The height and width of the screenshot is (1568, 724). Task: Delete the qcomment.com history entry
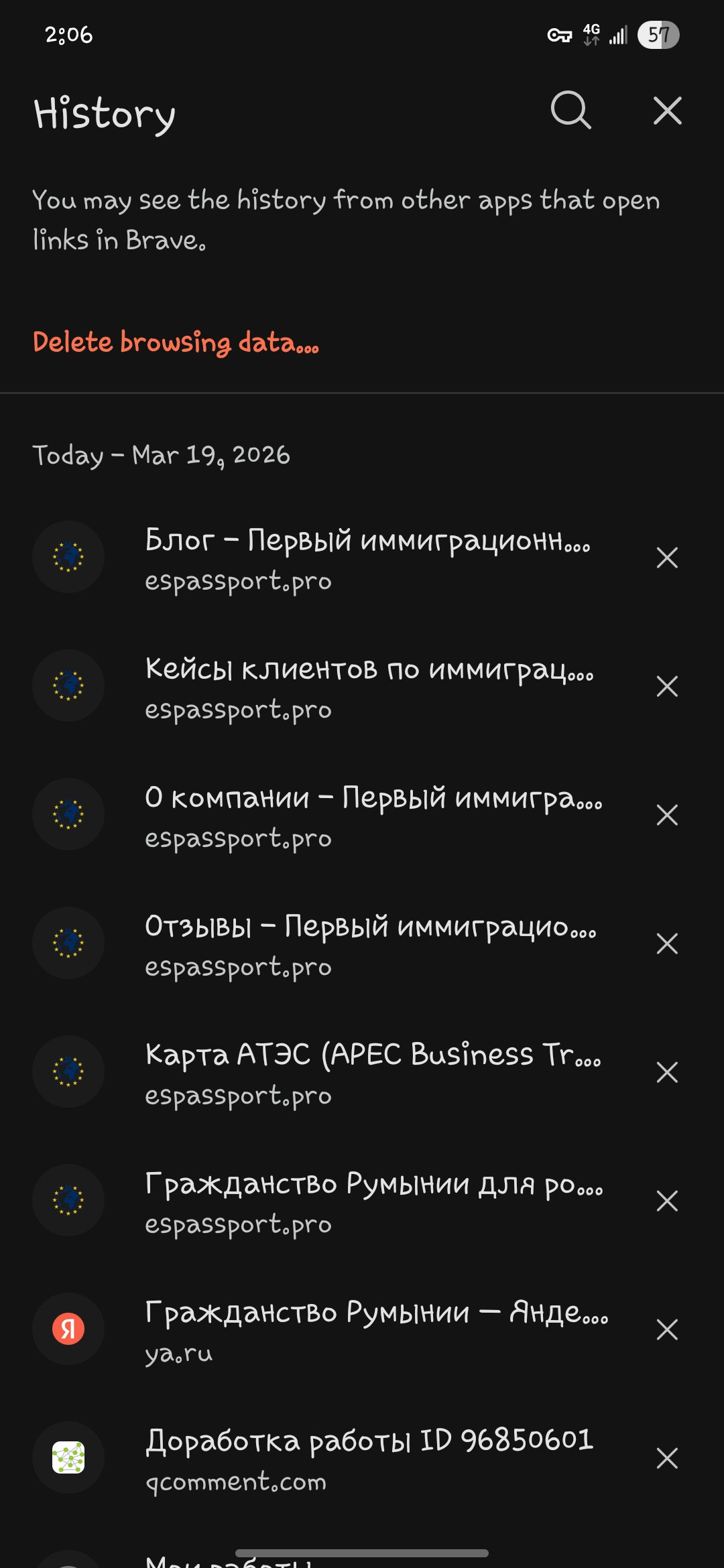[x=667, y=1458]
